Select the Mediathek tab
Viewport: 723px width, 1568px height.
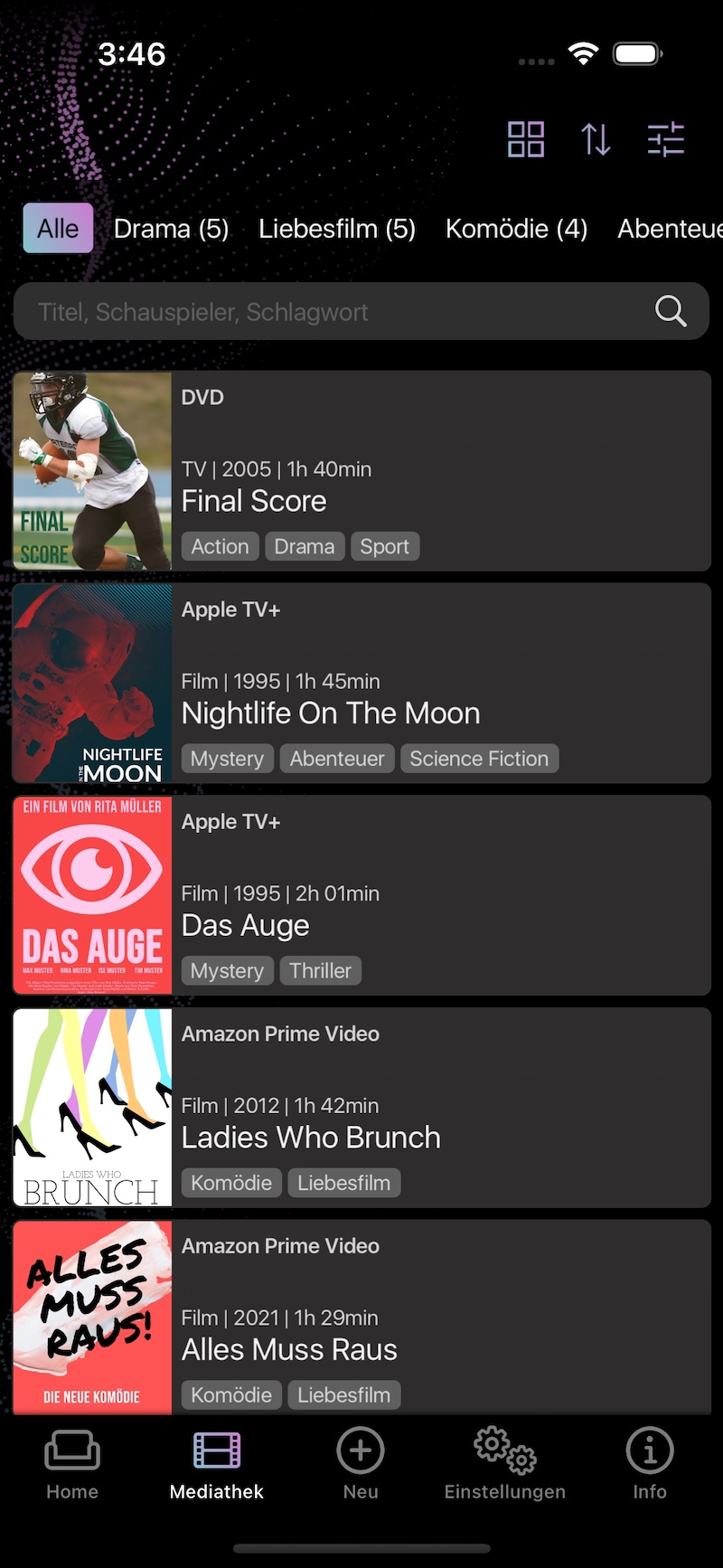pos(217,1465)
